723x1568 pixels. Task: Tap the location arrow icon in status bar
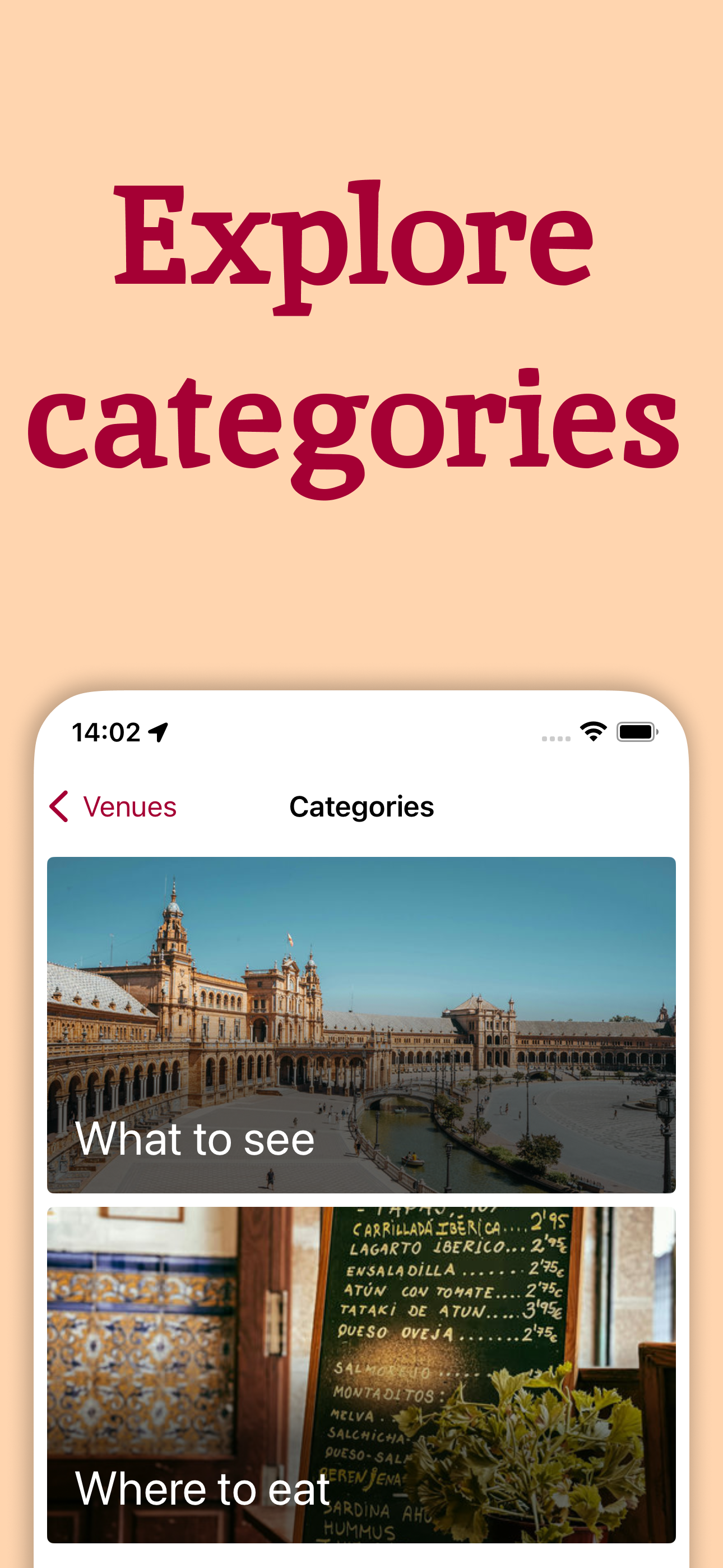click(158, 734)
